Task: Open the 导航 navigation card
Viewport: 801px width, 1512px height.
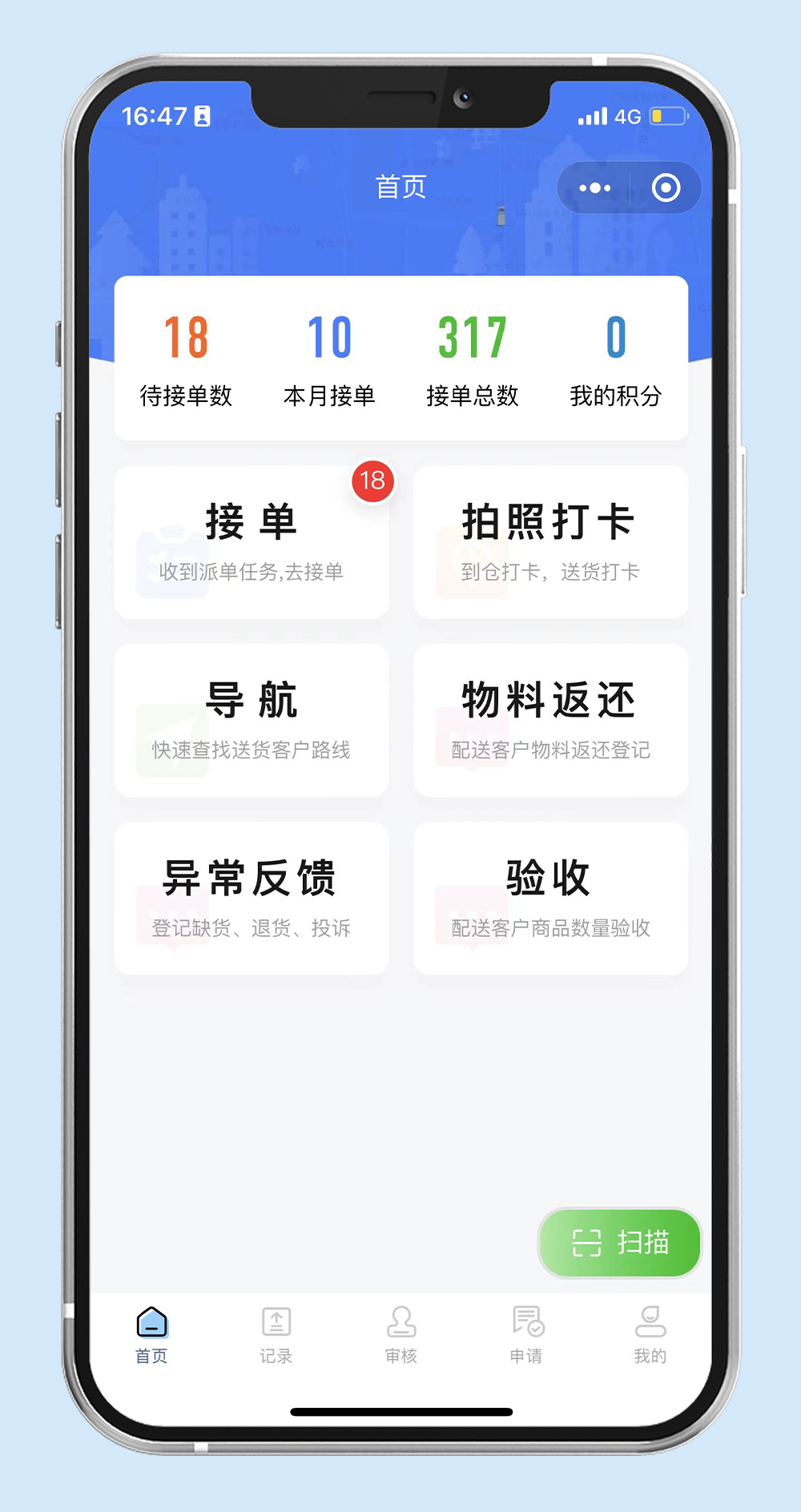Action: [x=252, y=720]
